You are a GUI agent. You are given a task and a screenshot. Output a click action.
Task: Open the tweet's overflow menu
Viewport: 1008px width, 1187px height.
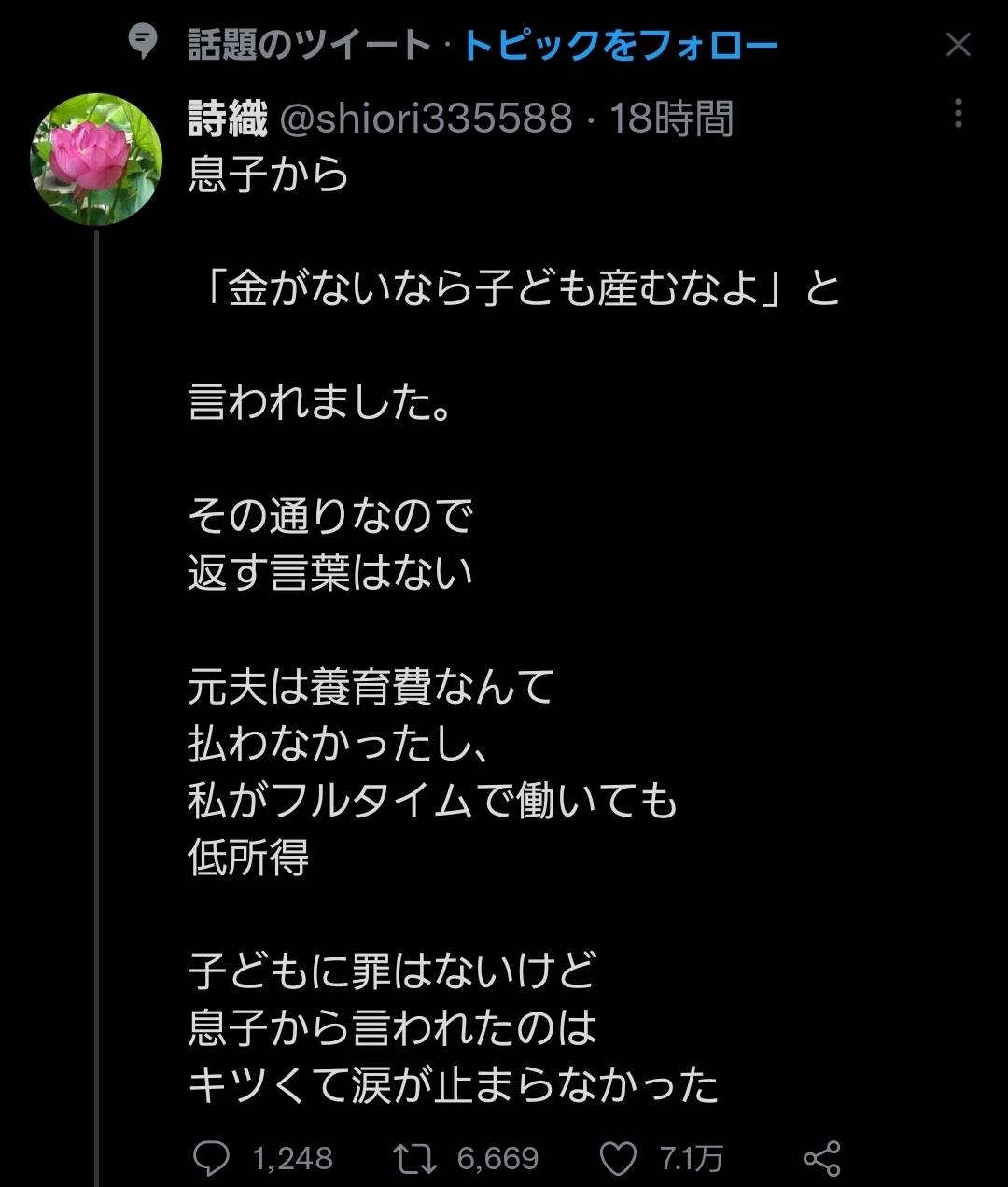coord(959,114)
